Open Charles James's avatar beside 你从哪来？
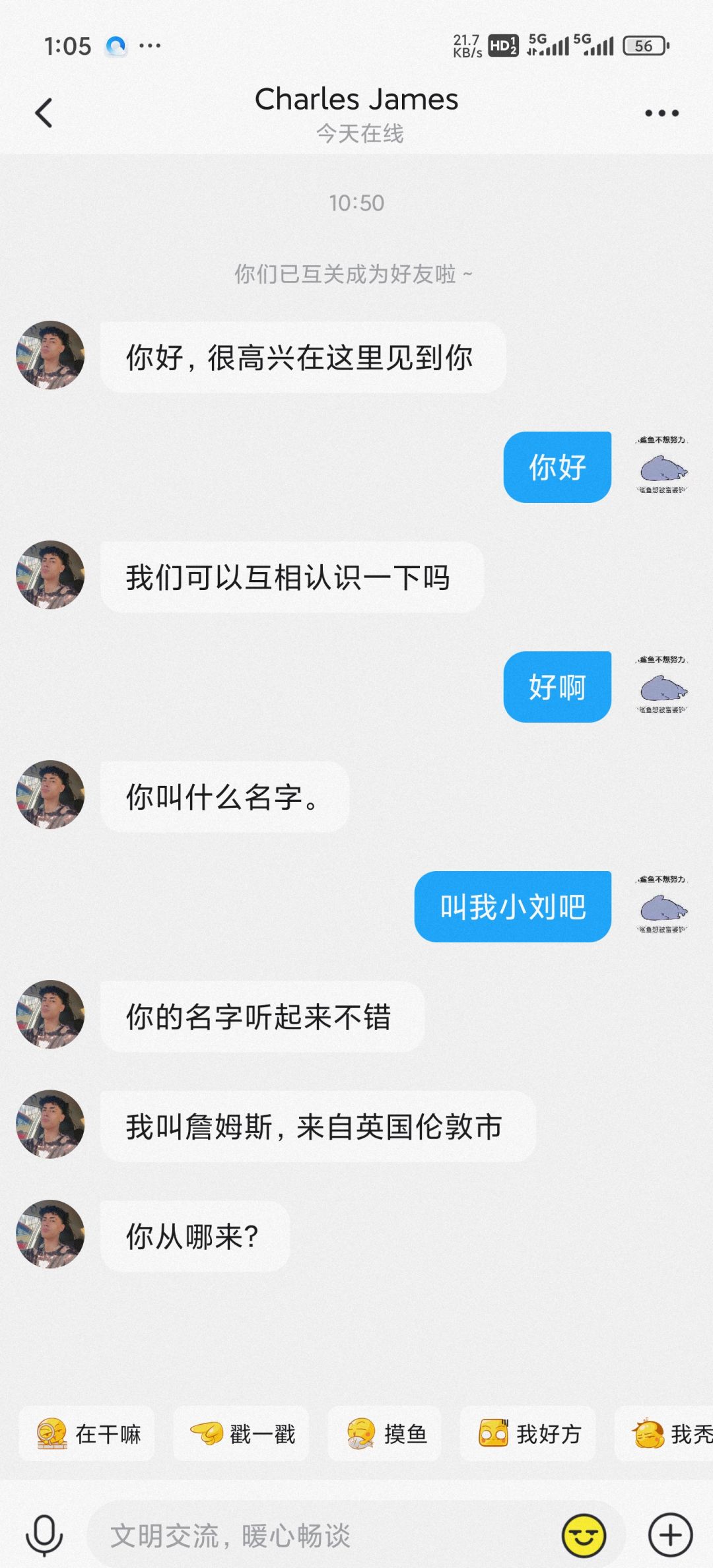Viewport: 713px width, 1568px height. coord(50,1234)
